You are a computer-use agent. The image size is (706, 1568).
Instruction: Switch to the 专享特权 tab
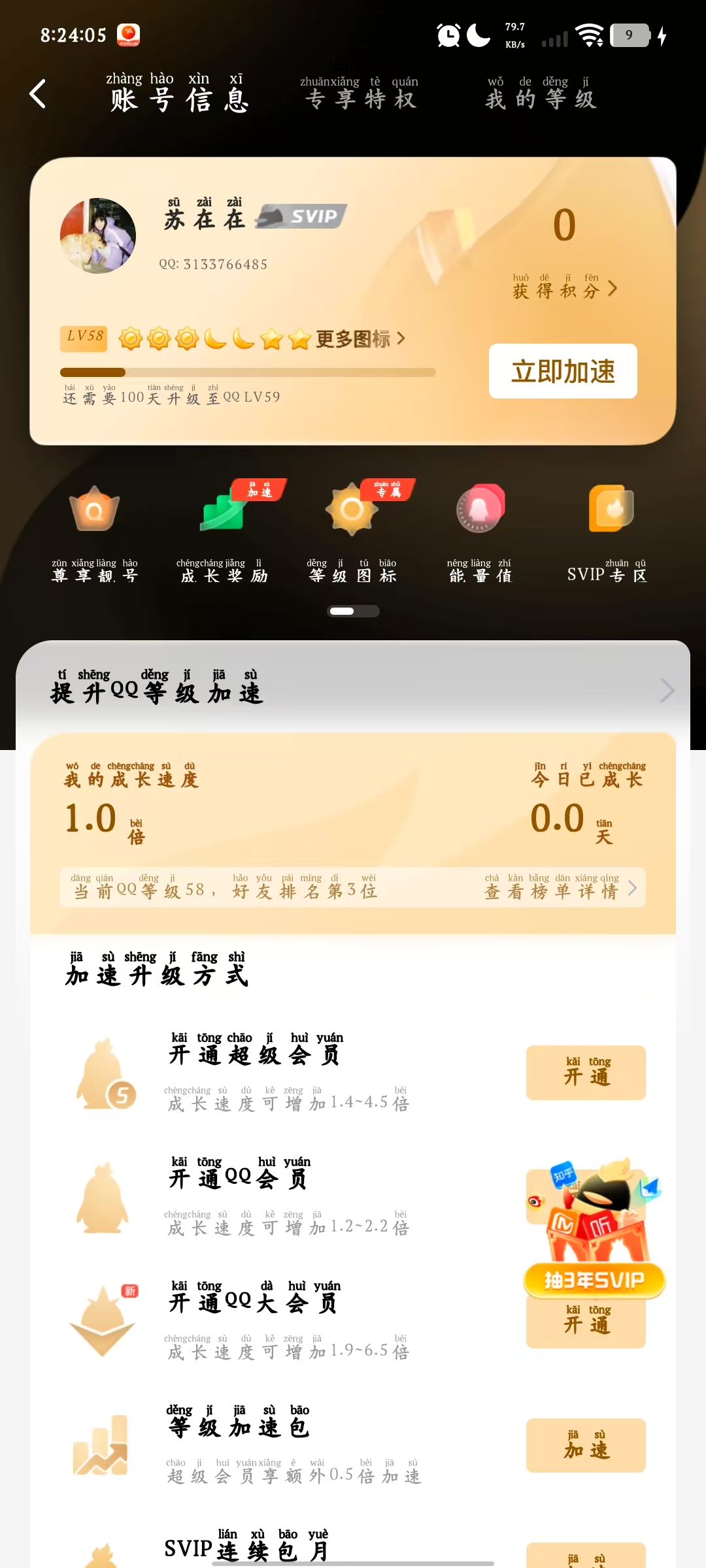[360, 93]
